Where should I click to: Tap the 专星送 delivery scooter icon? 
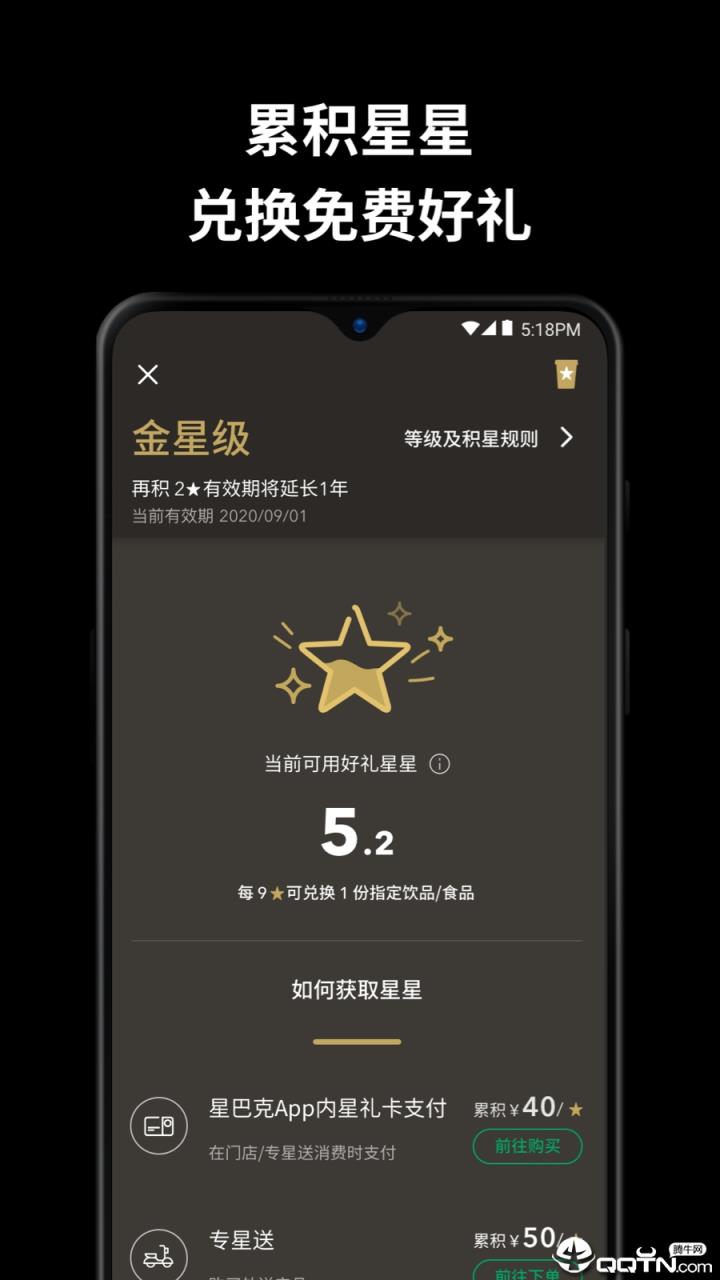coord(159,1254)
